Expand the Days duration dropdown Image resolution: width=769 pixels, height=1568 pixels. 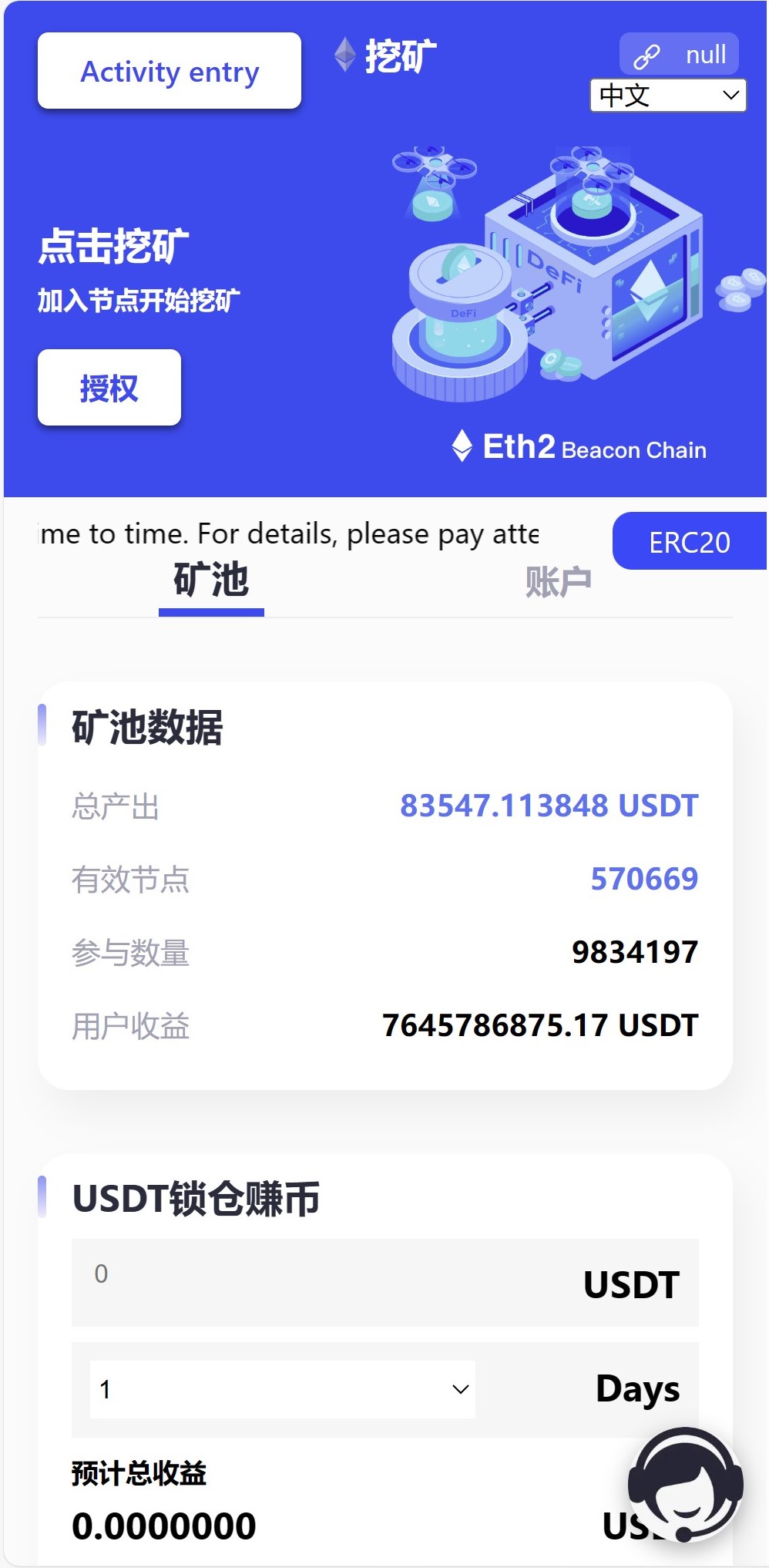[282, 1389]
